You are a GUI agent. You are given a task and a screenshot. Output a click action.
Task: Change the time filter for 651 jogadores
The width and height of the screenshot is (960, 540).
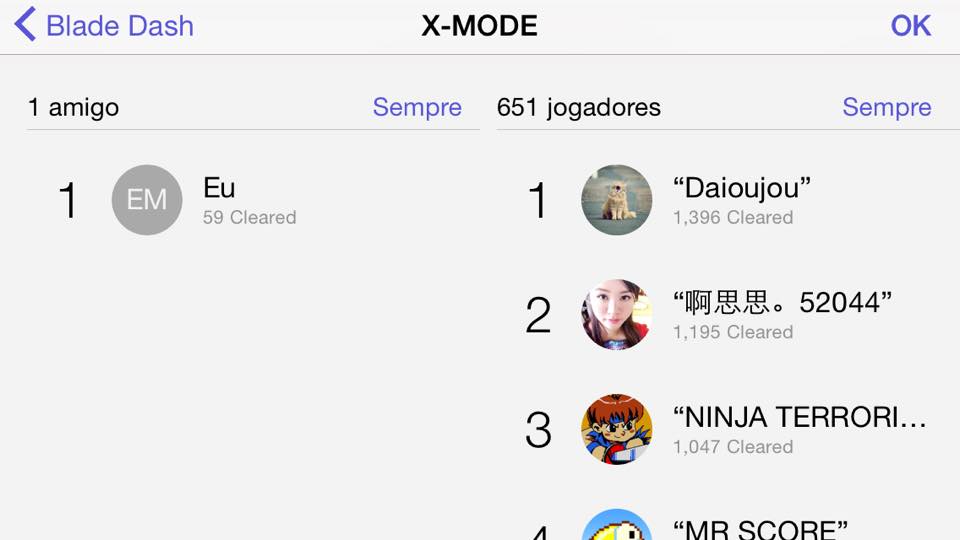click(x=886, y=107)
